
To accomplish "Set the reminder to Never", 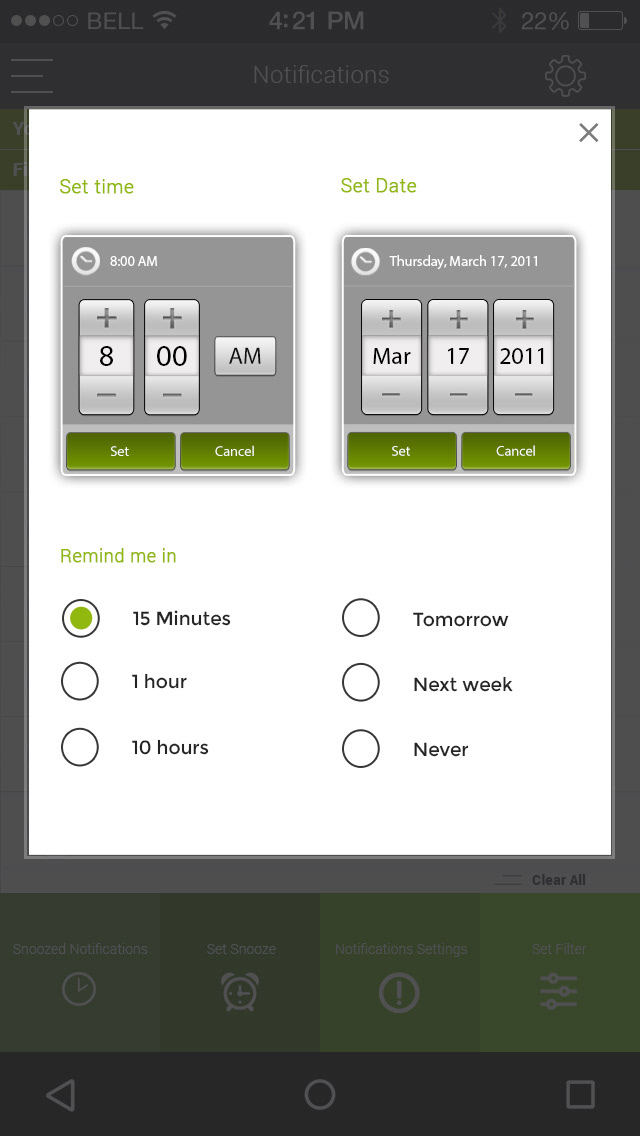I will pos(361,749).
